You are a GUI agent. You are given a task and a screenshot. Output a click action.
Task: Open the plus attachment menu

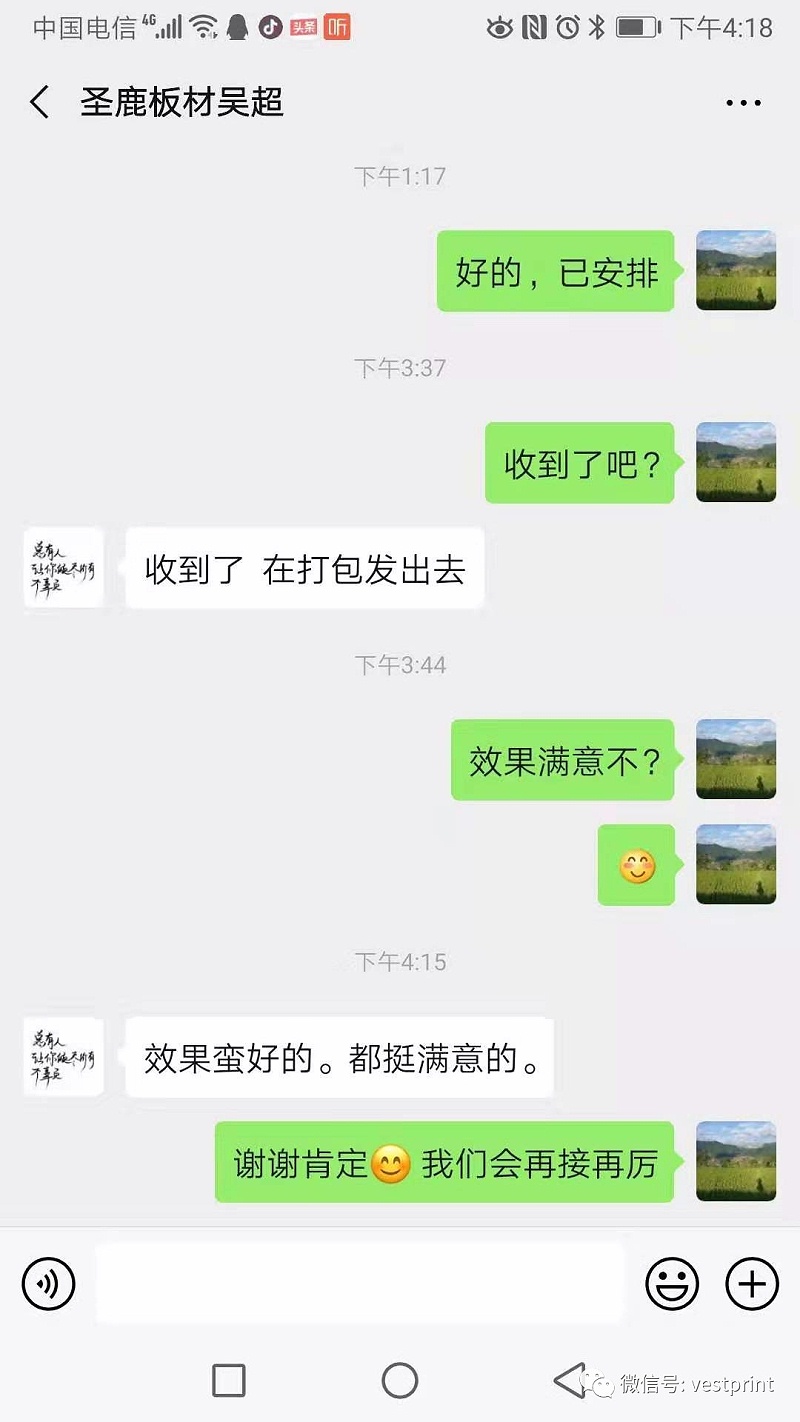tap(751, 1283)
